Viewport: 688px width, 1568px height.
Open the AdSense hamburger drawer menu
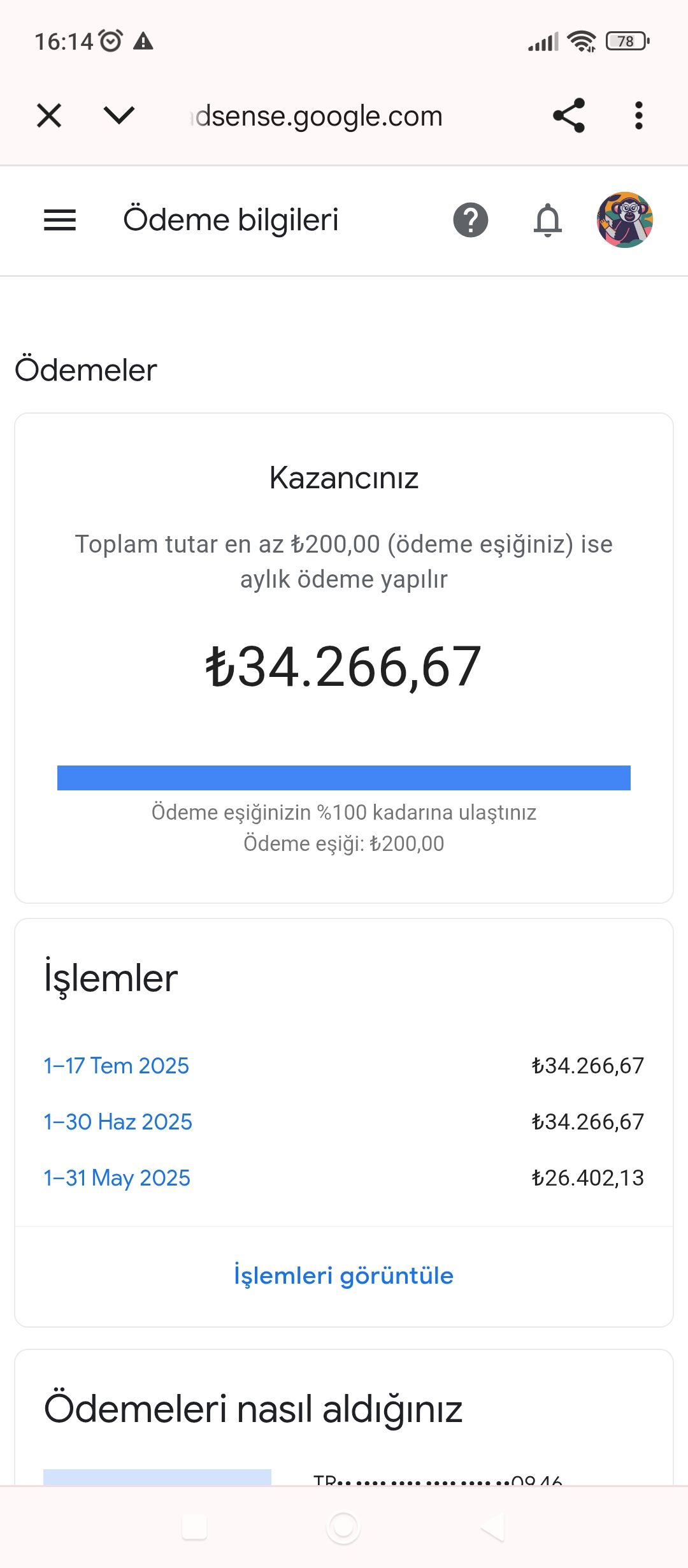tap(60, 220)
